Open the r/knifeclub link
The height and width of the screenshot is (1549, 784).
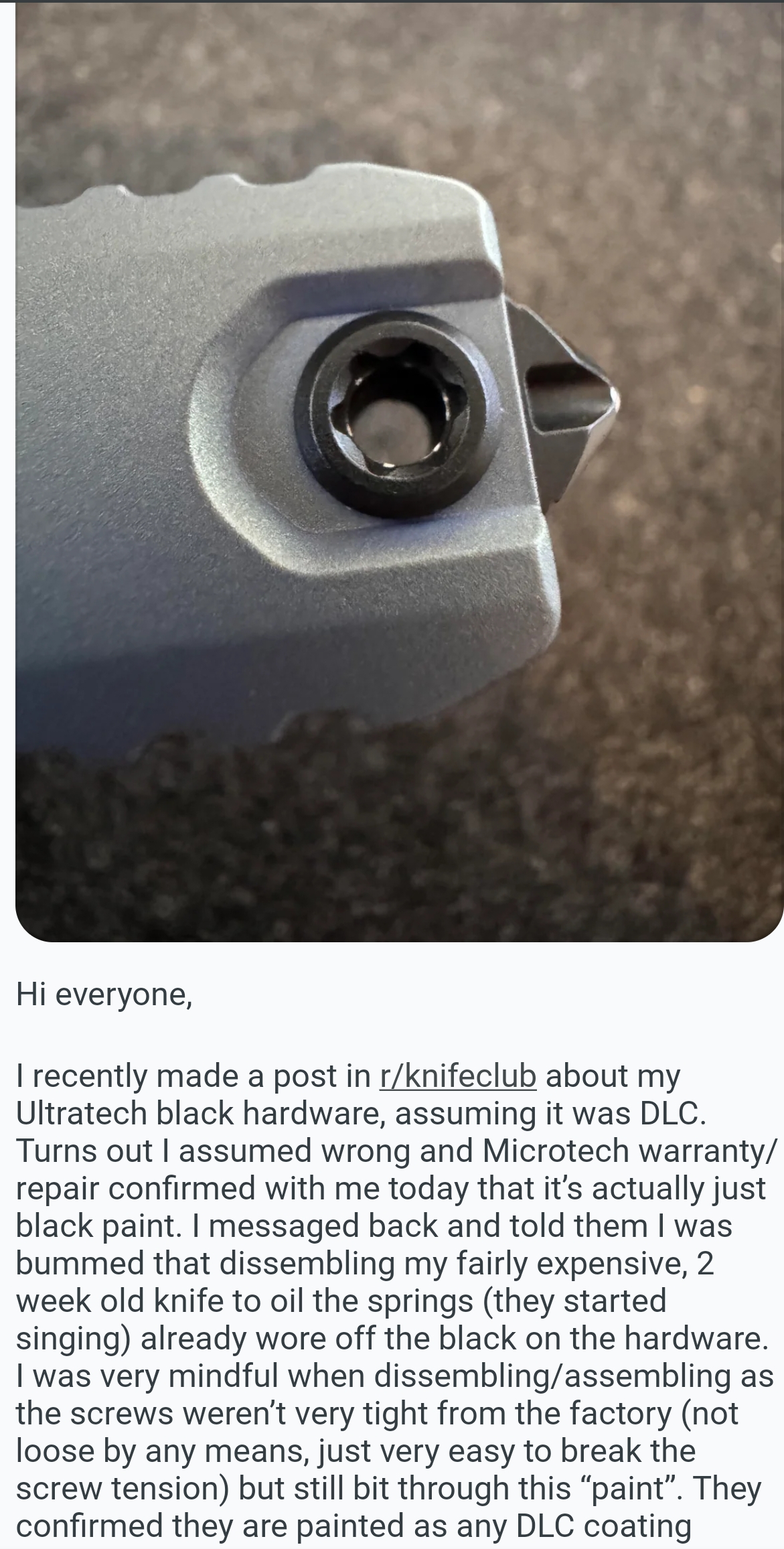(457, 1077)
